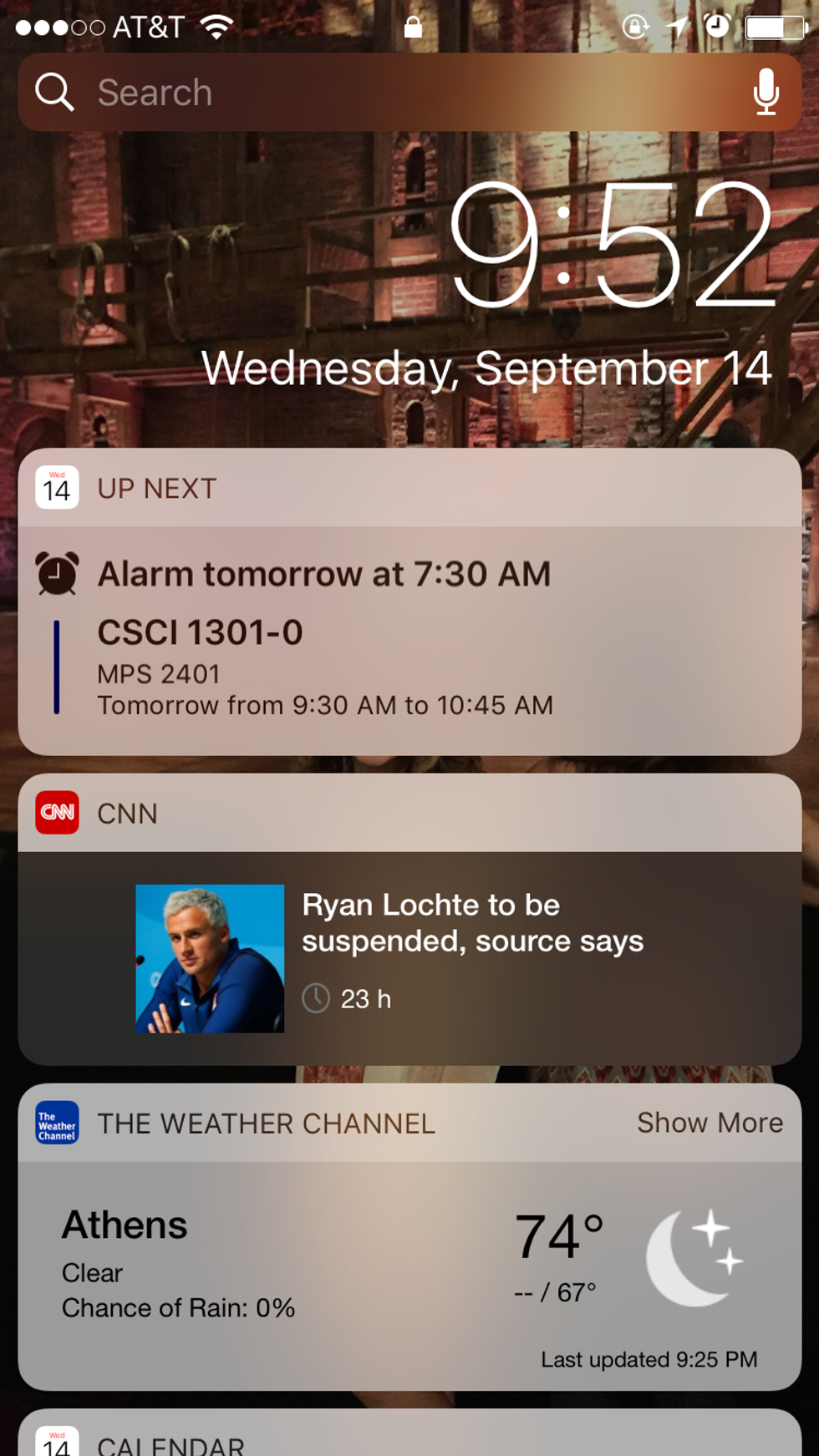
Task: Start voice dictation with the microphone
Action: 766,92
